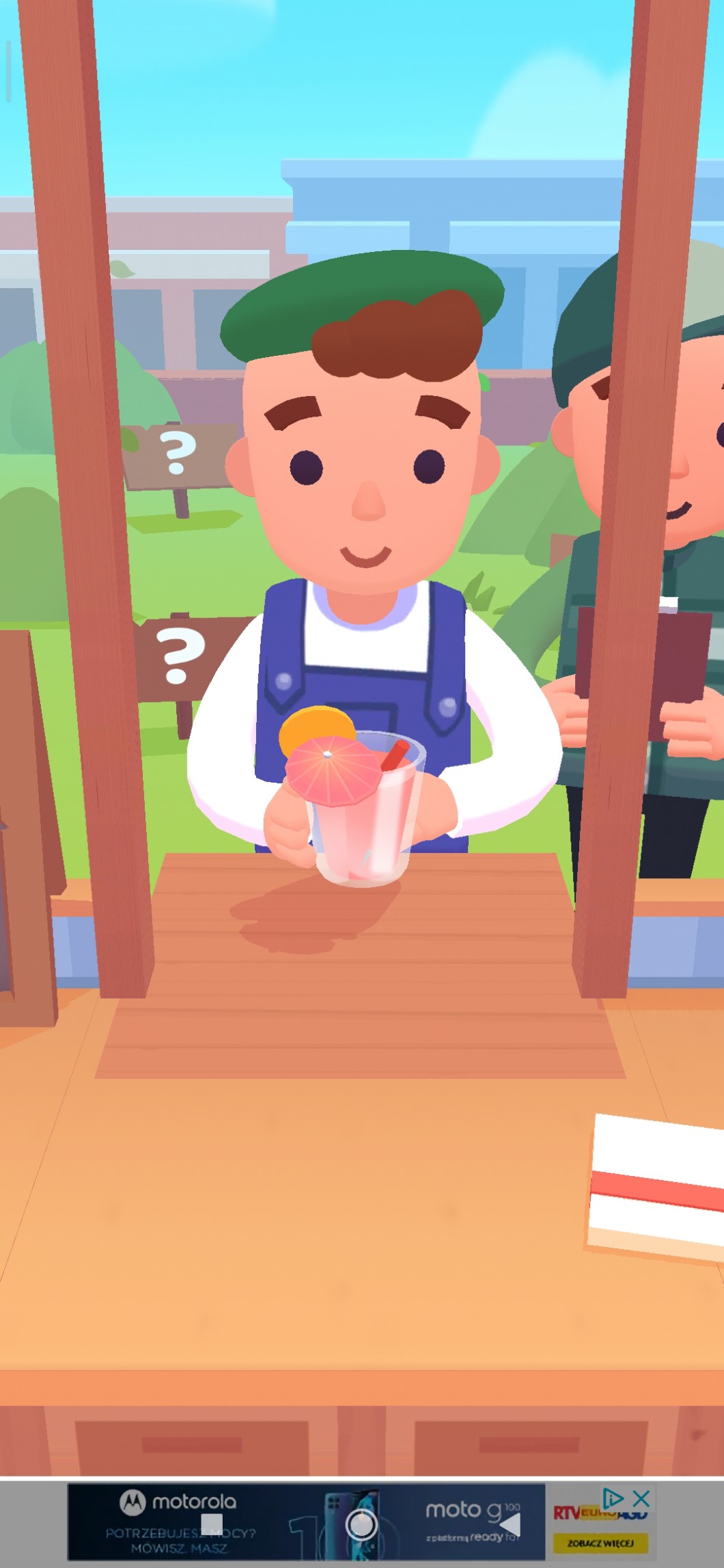Screen dimensions: 724x1568
Task: Open the AdChoices info icon
Action: point(613,1498)
